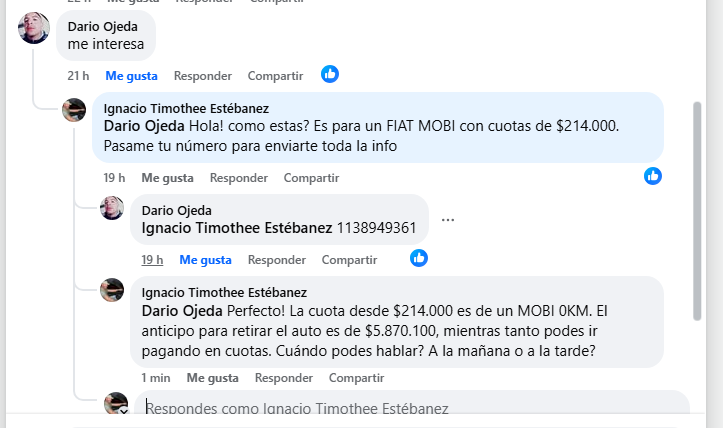Open Dario Ojeda's profile from "me interesa" comment
723x428 pixels.
103,26
